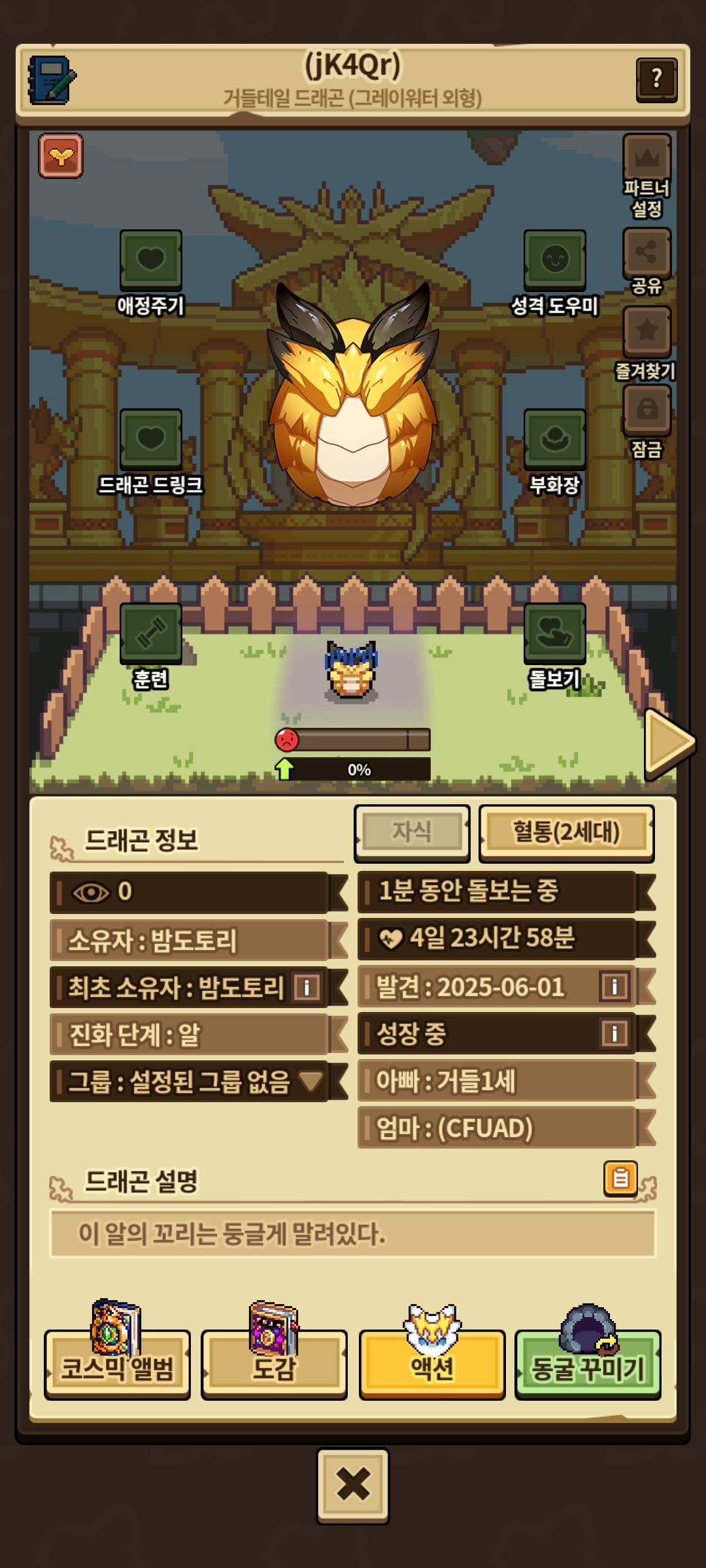Open 코스믹 앨범
706x1568 pixels.
coord(118,1365)
